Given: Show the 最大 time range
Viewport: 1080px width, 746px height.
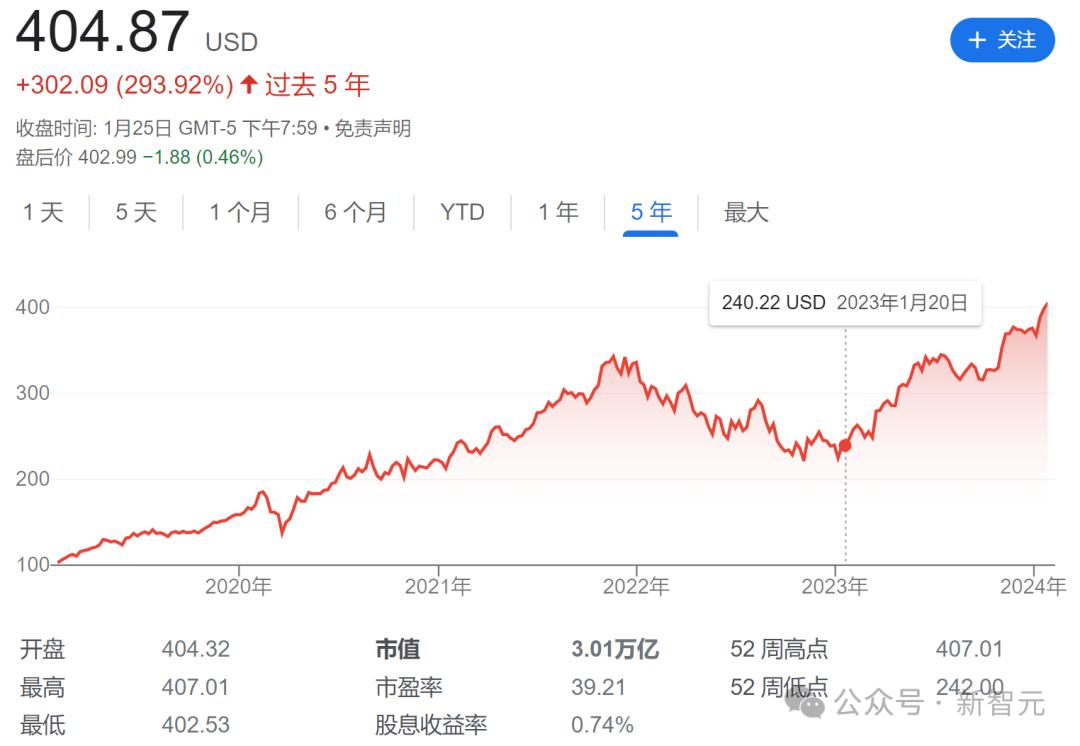Looking at the screenshot, I should [746, 211].
